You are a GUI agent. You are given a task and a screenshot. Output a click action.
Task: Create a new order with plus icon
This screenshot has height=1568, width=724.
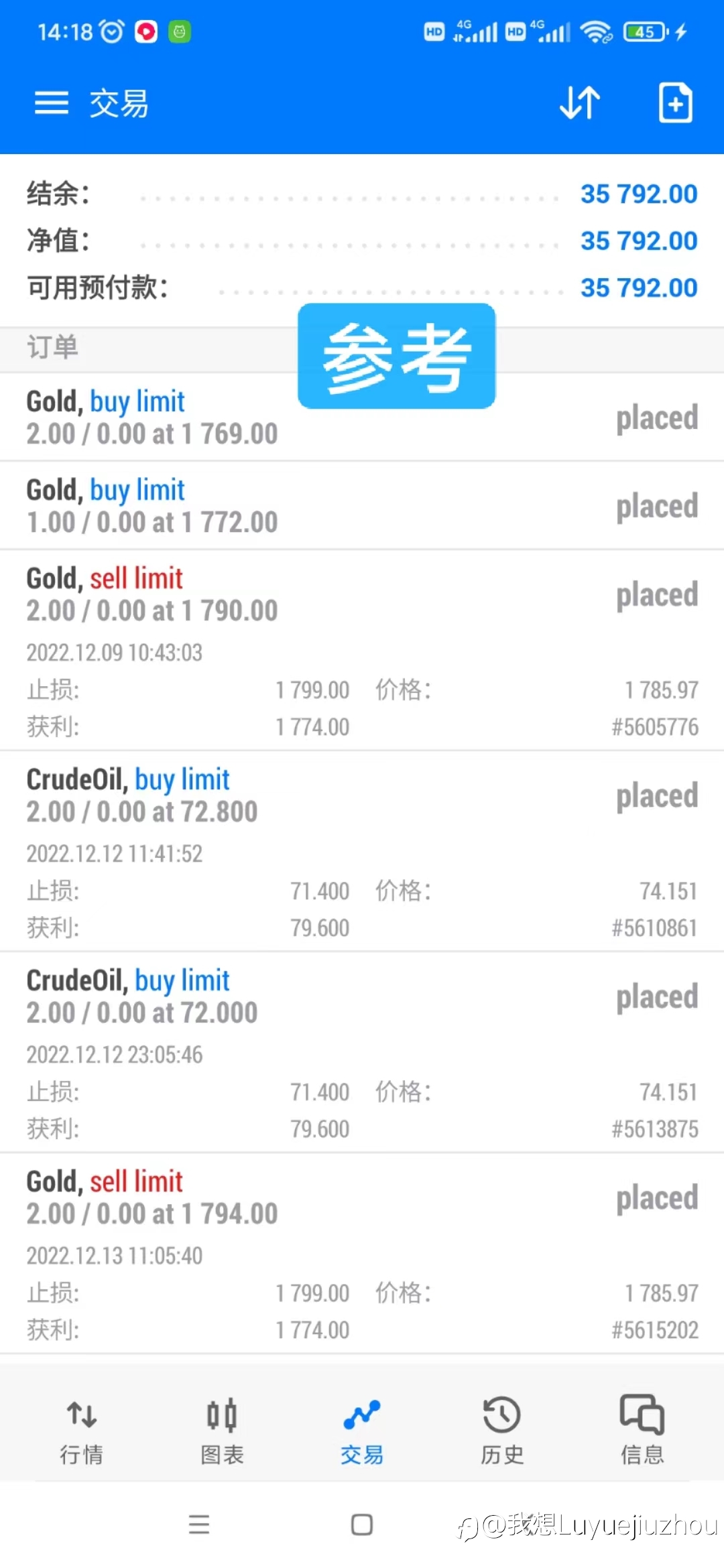675,103
